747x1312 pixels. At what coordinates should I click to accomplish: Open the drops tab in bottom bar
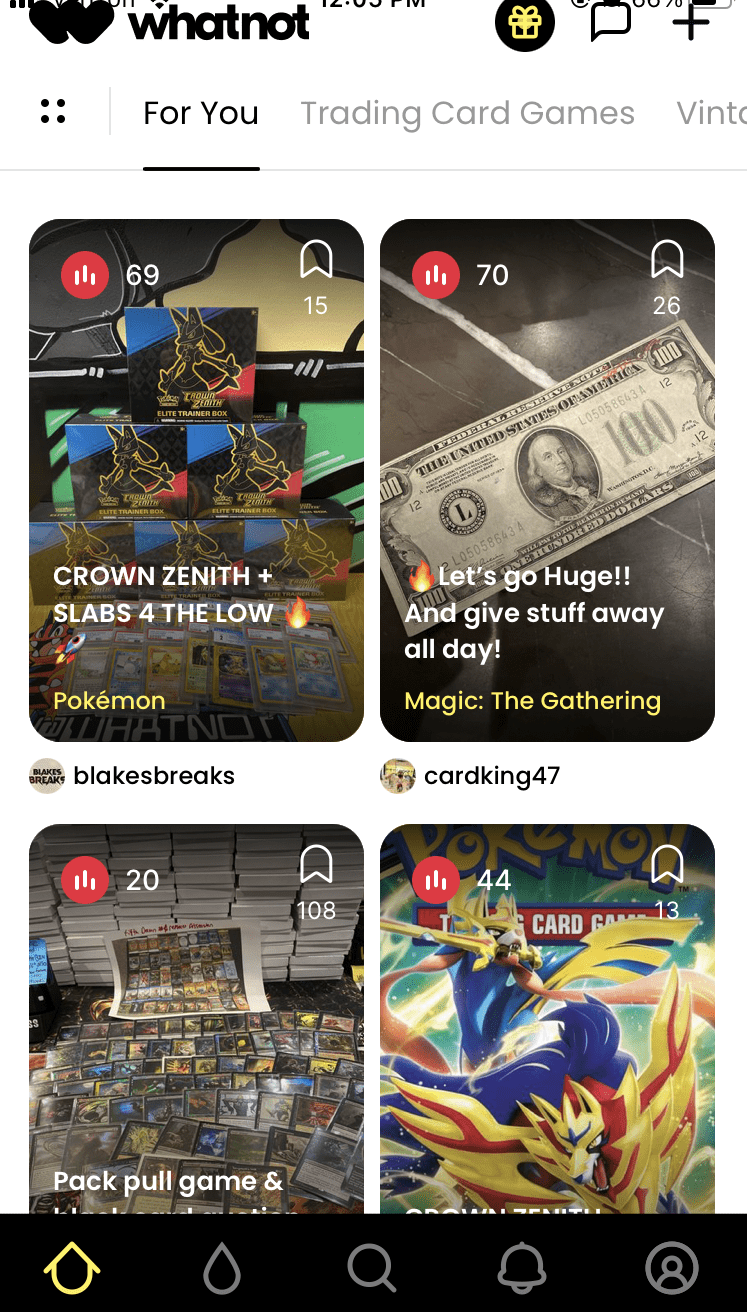tap(222, 1268)
